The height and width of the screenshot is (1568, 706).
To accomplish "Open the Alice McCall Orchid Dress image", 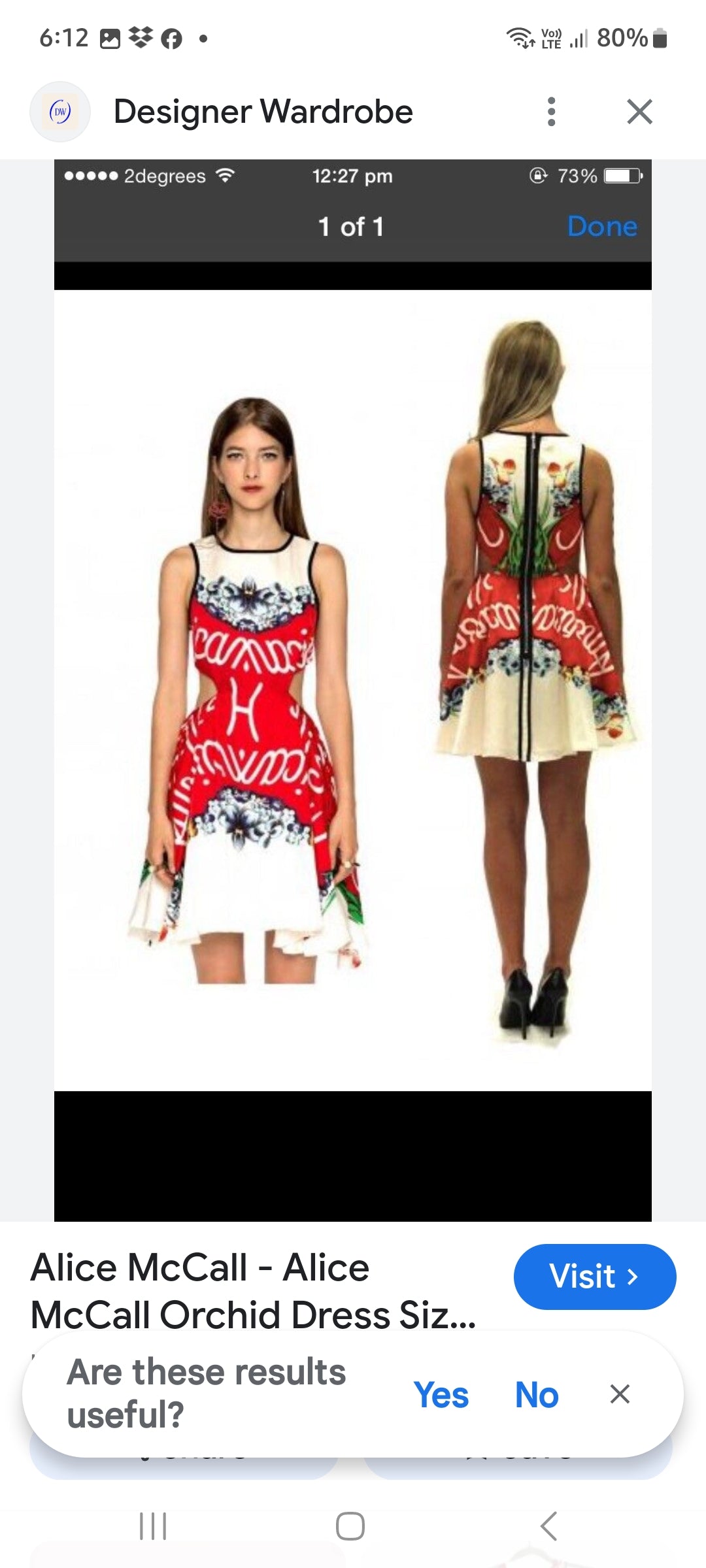I will click(x=353, y=690).
